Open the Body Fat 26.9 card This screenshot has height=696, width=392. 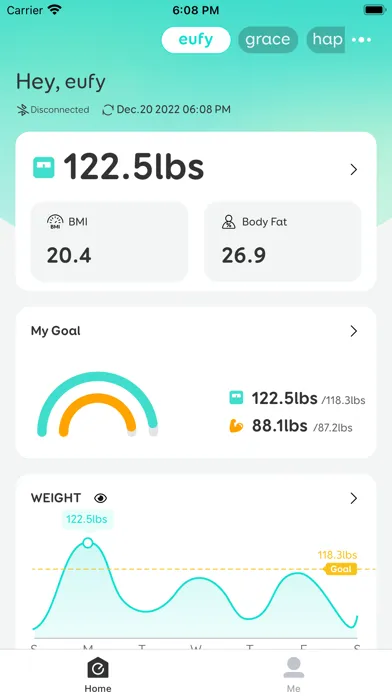point(283,241)
